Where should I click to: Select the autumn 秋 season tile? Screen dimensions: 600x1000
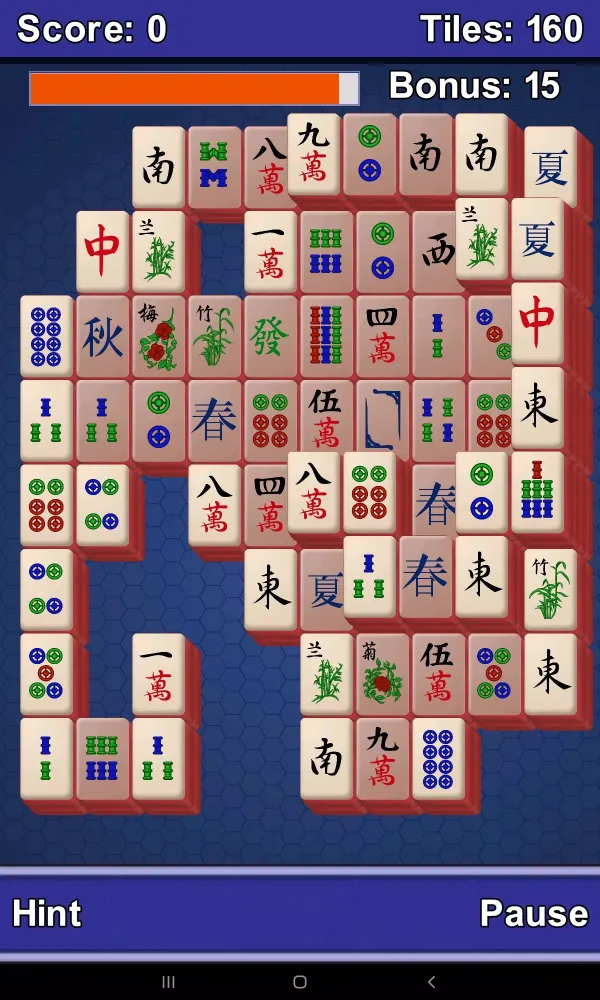tap(103, 336)
